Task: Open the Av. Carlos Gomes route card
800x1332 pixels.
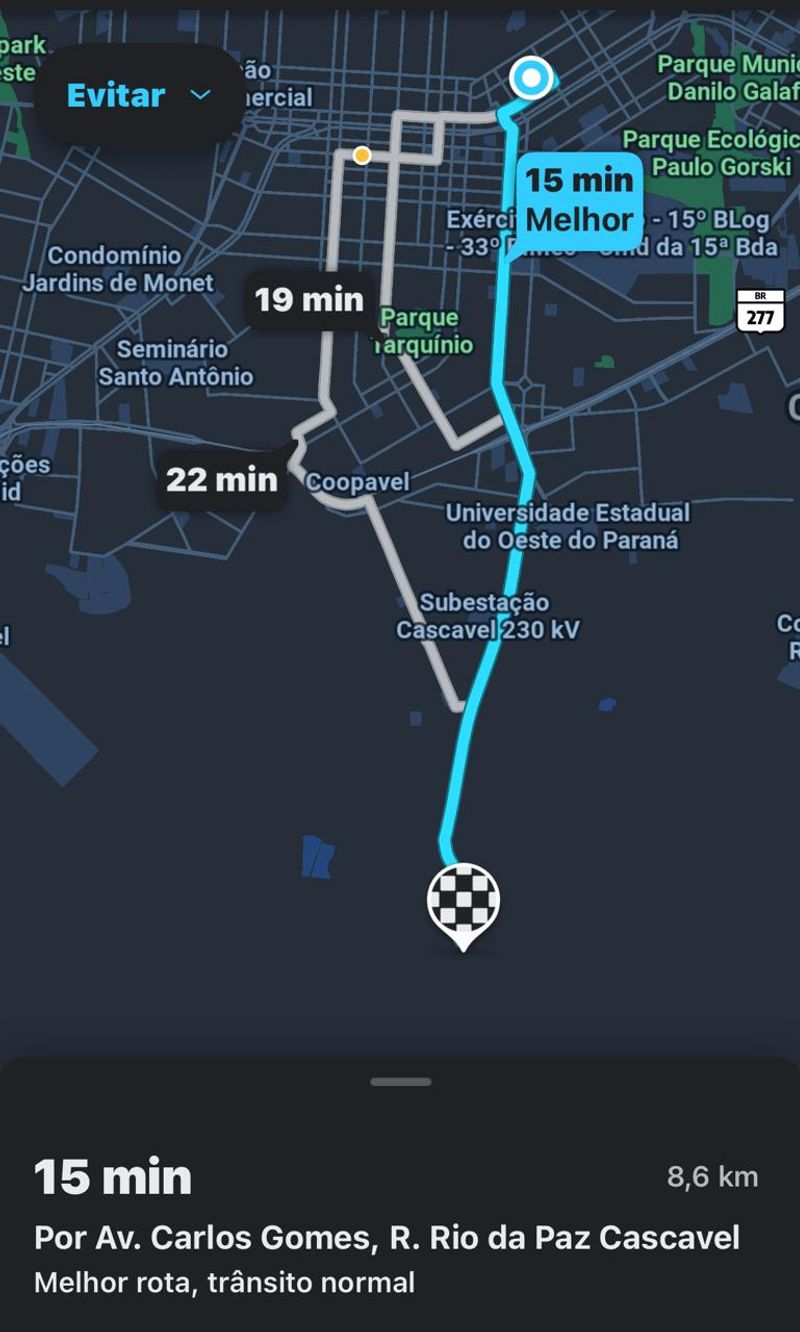Action: pyautogui.click(x=388, y=1237)
